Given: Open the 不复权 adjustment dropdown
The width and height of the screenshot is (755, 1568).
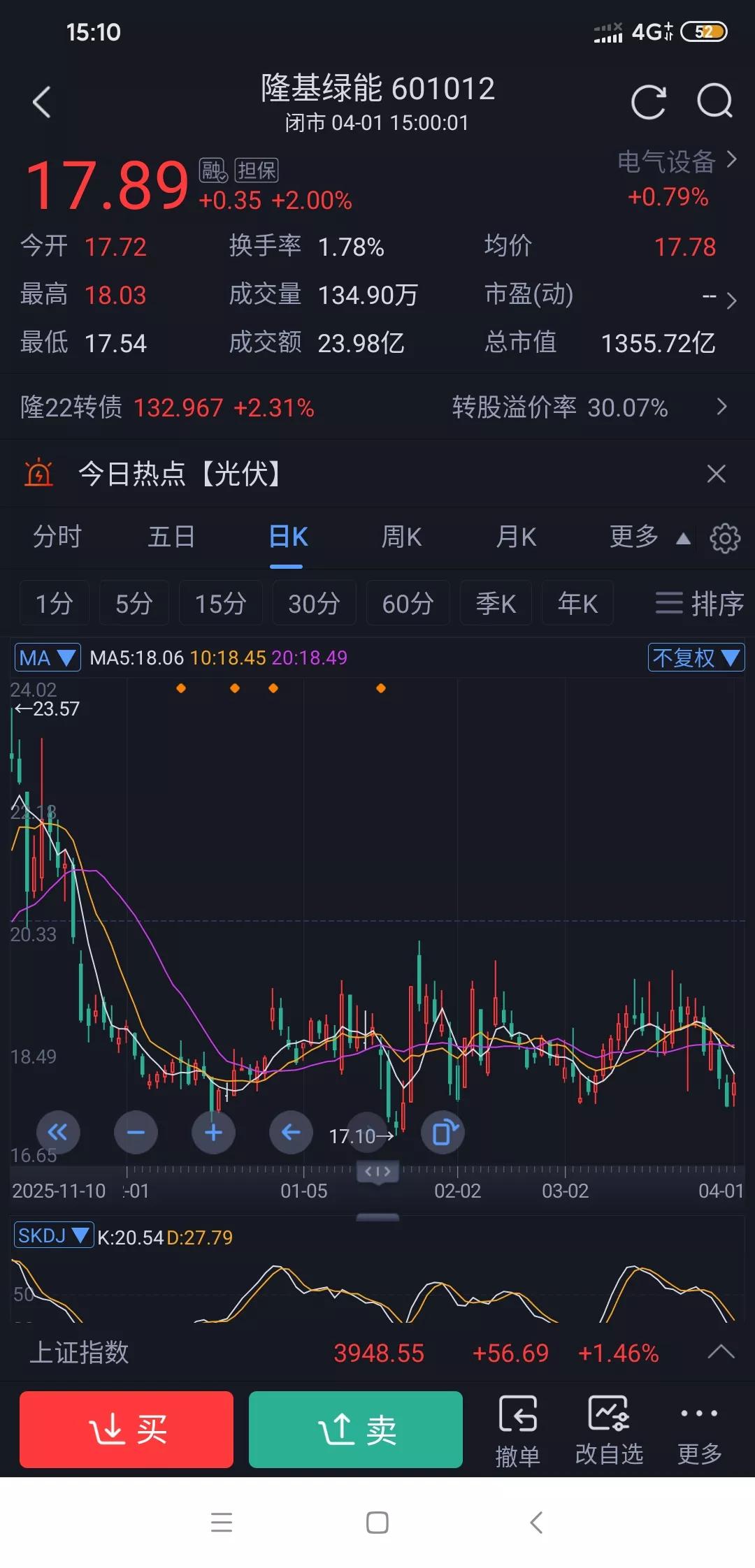Looking at the screenshot, I should coord(696,657).
